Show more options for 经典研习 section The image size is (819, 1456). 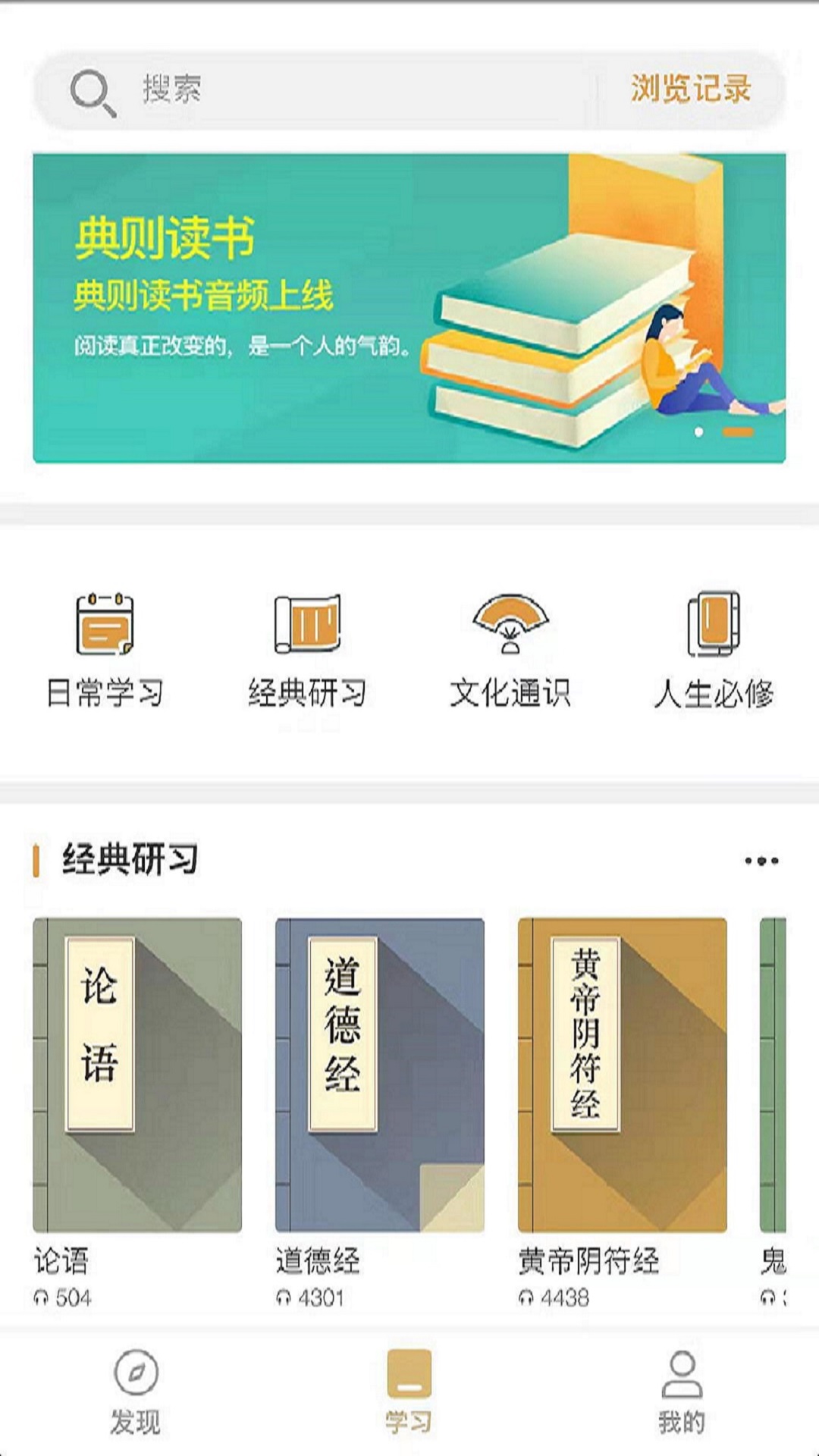pos(761,861)
